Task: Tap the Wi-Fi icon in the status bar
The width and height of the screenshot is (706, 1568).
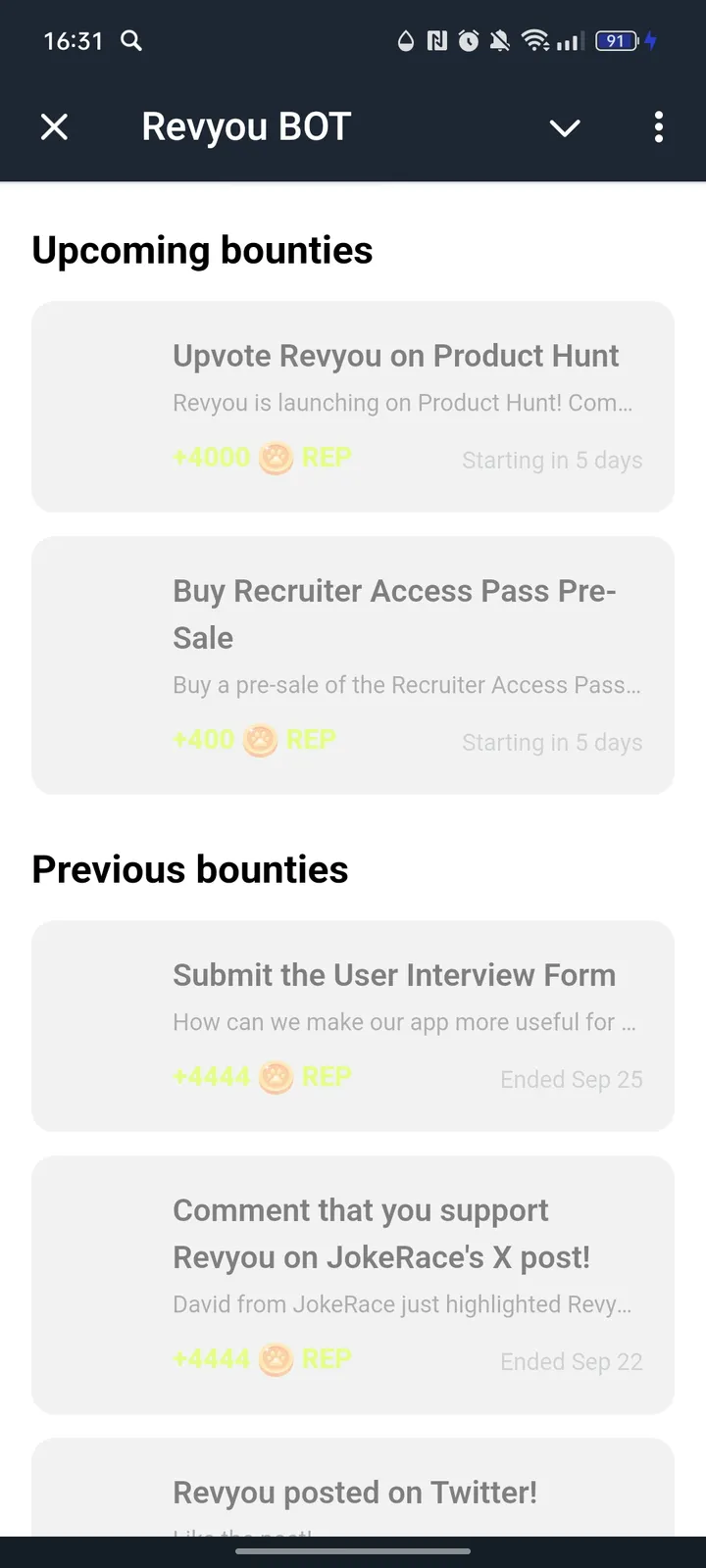Action: 536,41
